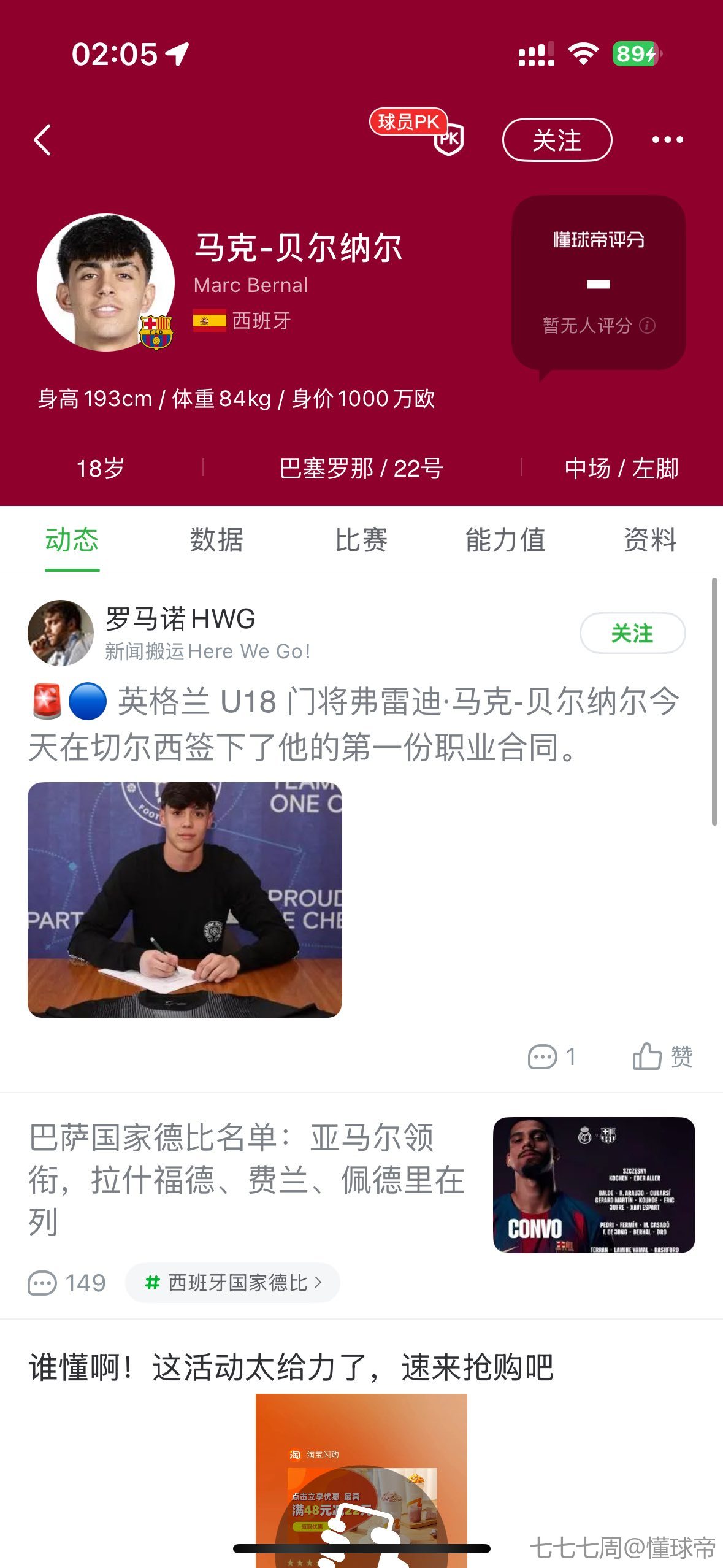Follow Marc Bernal with the header 关注 button
The width and height of the screenshot is (723, 1568).
pos(556,140)
